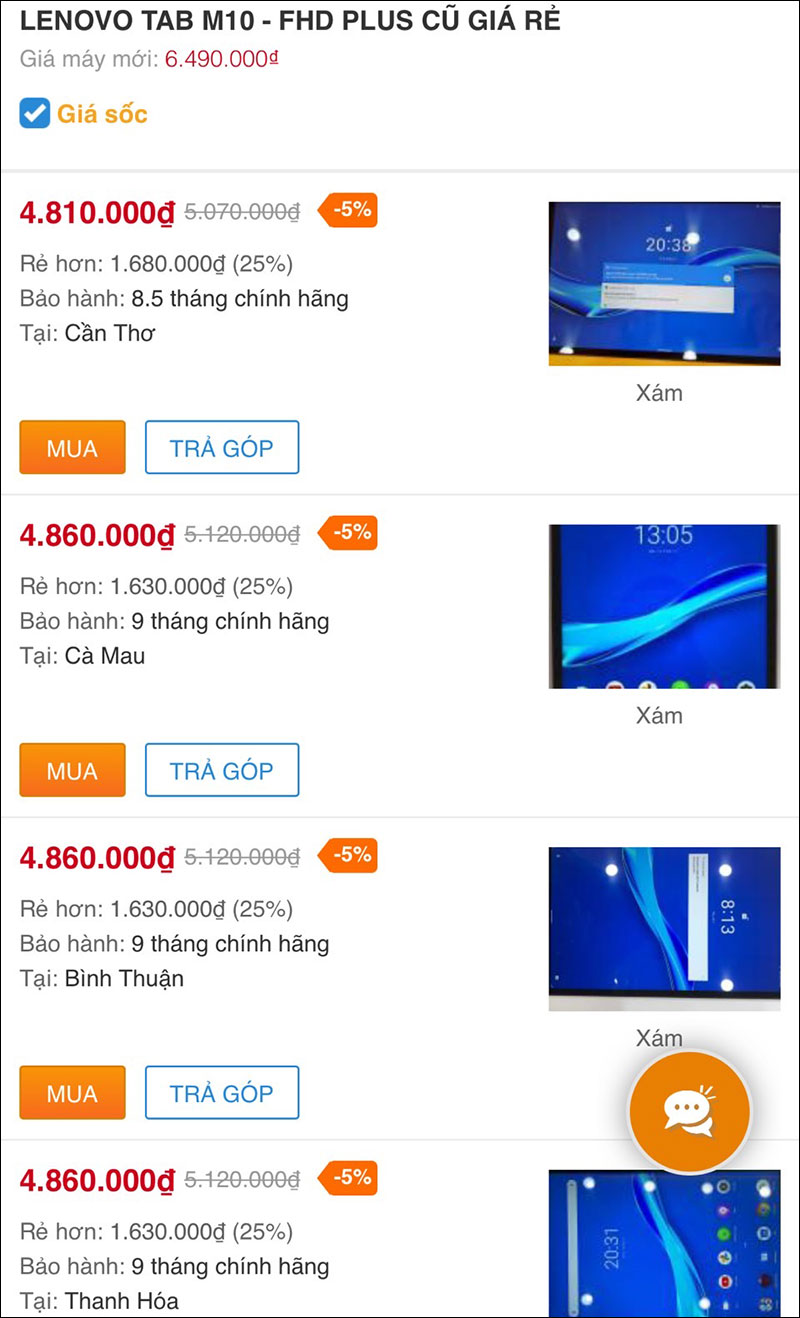
Task: Select TRẢ GÓP under the Bình Thuận listing
Action: tap(221, 1092)
